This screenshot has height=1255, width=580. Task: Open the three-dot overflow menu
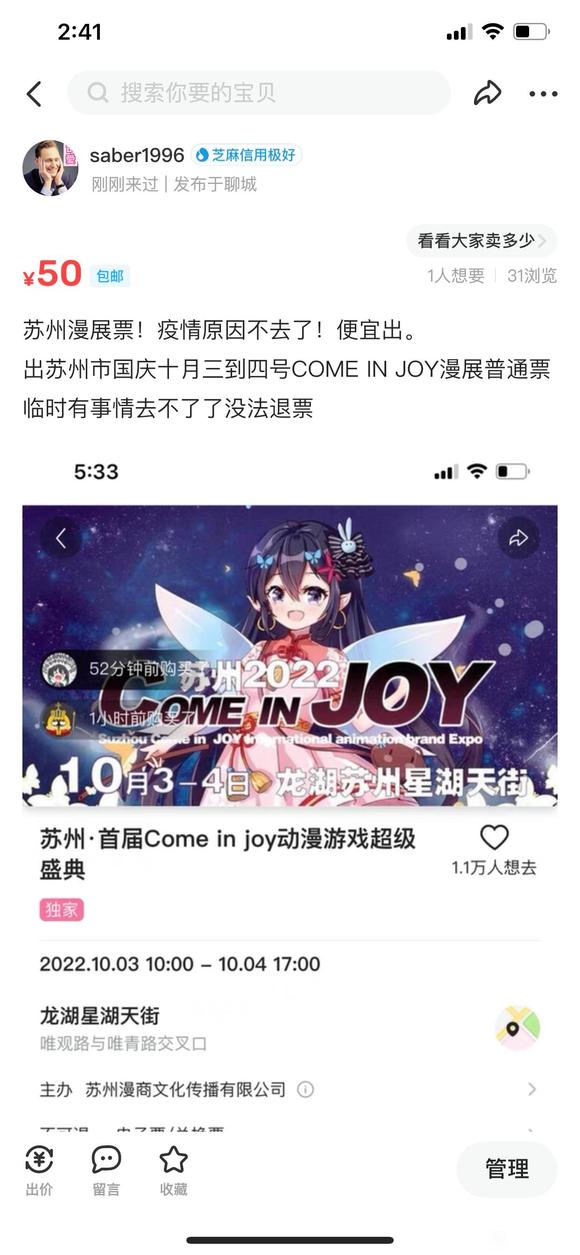click(543, 94)
